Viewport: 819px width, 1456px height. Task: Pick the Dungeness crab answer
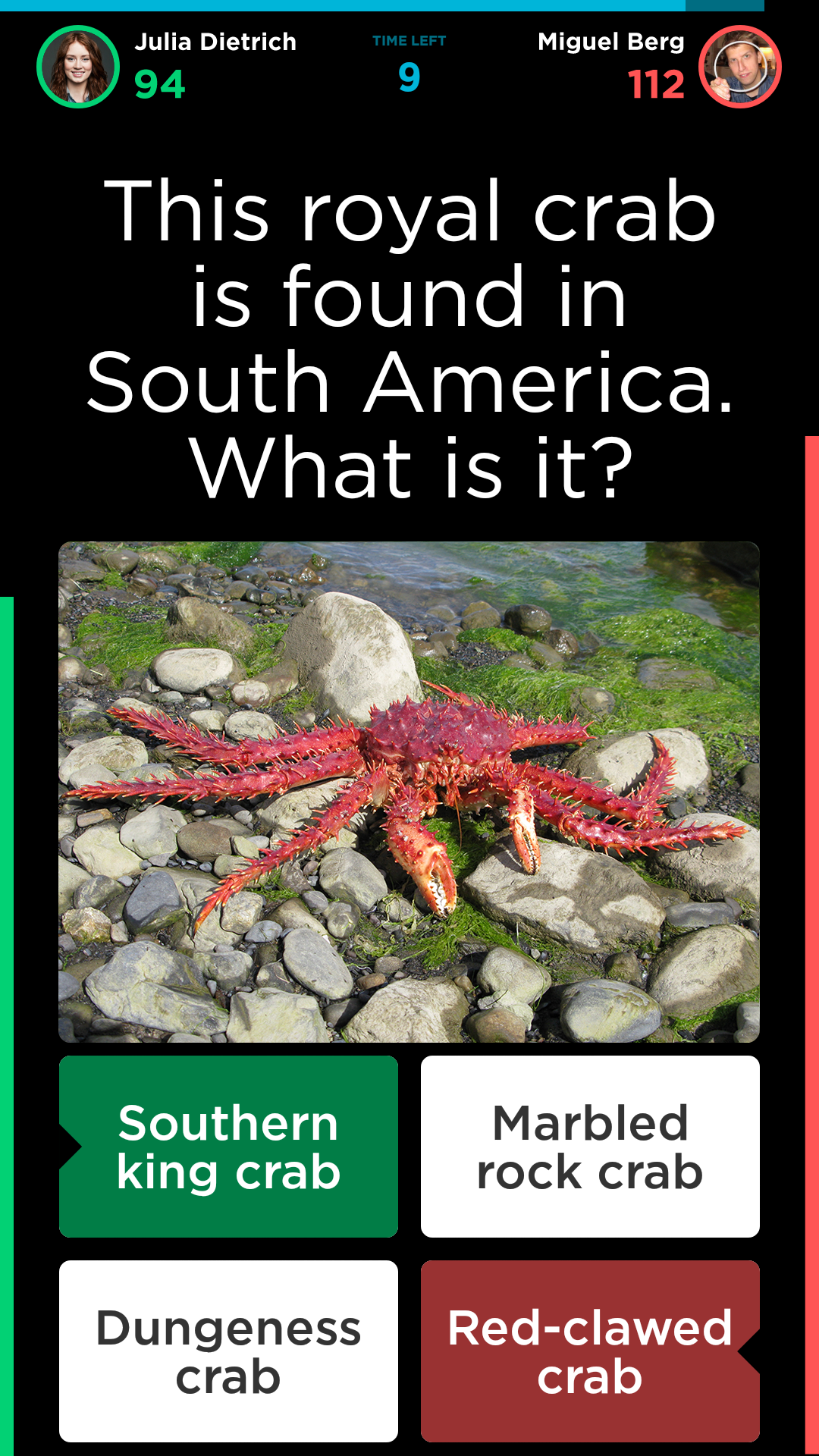tap(228, 1351)
